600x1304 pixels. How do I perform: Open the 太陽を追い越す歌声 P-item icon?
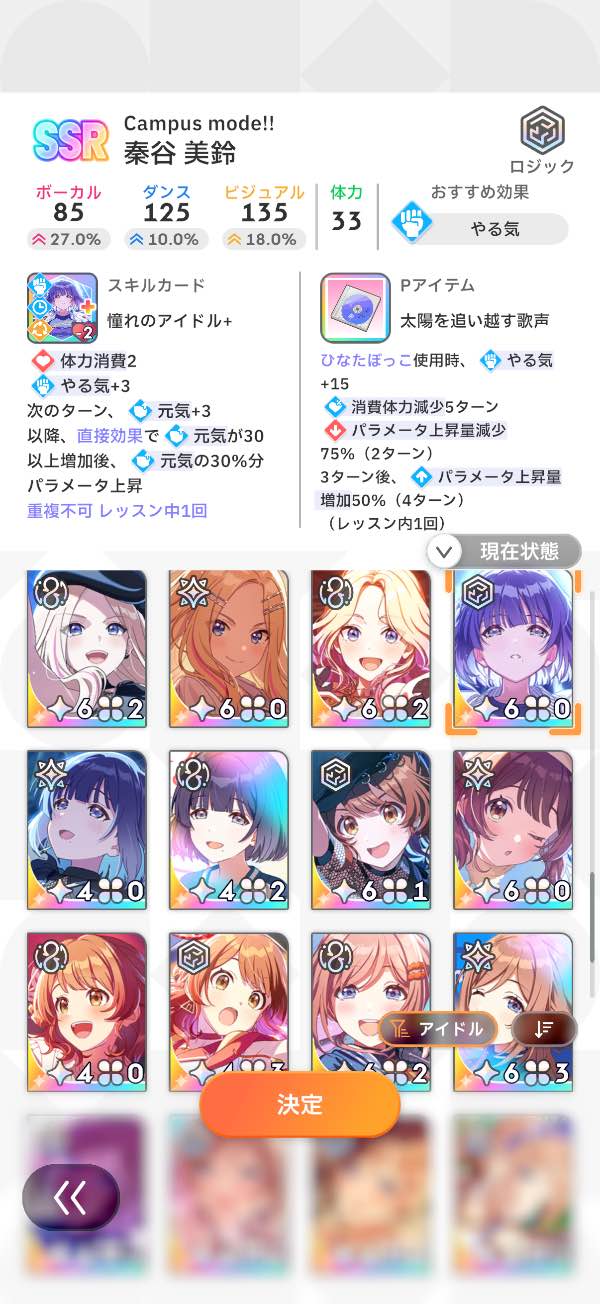[x=355, y=308]
